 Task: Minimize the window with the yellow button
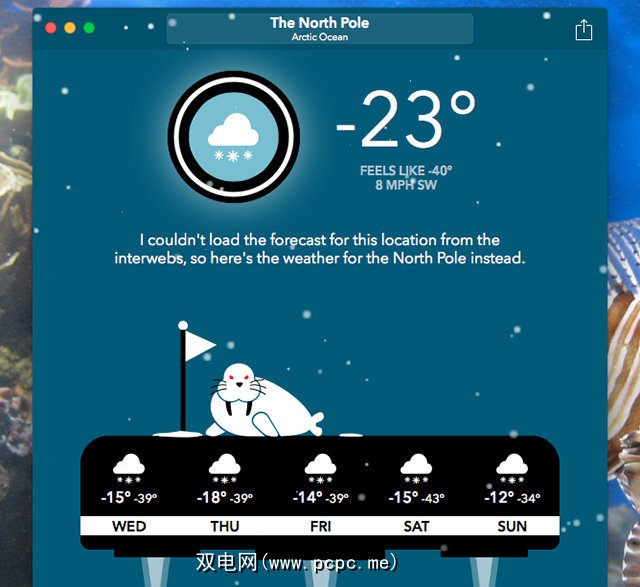70,29
